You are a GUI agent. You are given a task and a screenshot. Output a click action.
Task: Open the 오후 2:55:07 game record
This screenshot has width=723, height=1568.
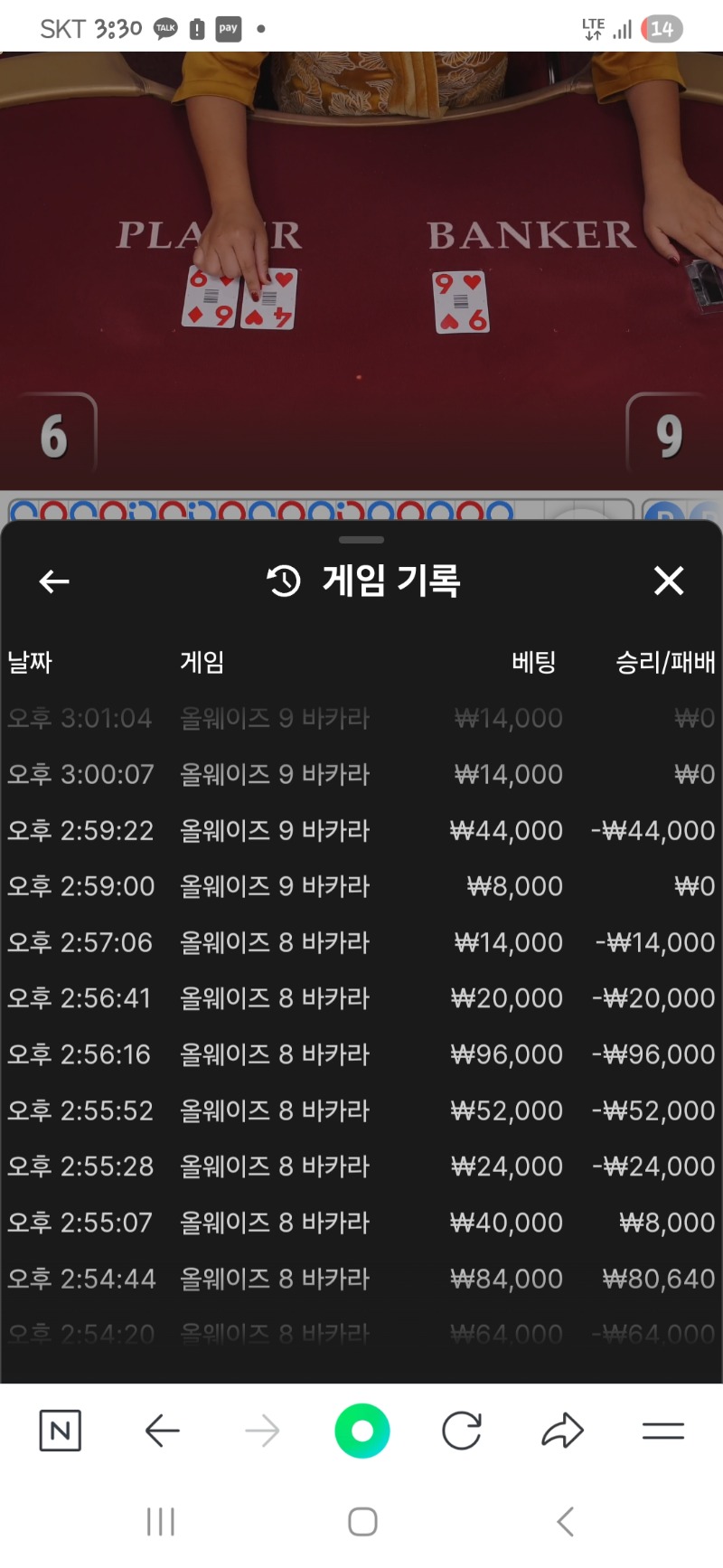tap(361, 1223)
